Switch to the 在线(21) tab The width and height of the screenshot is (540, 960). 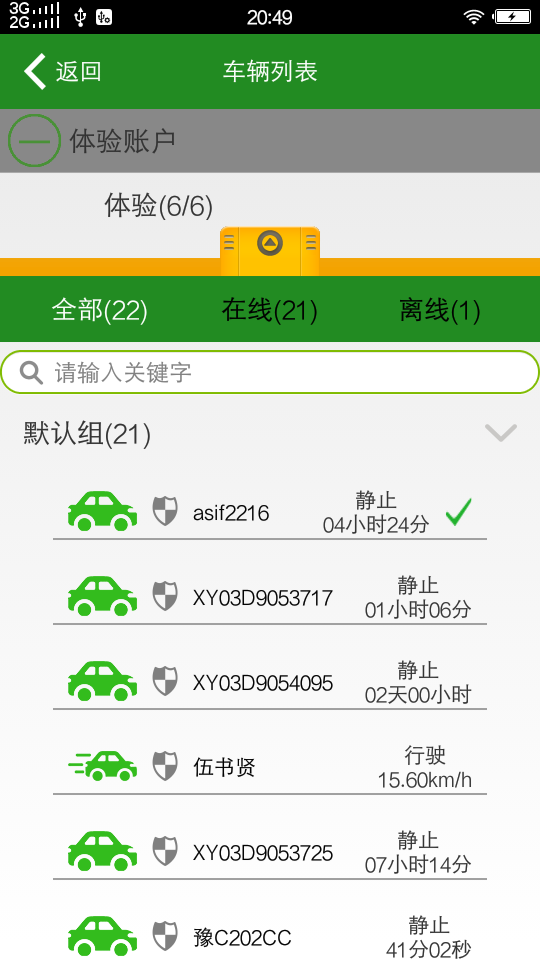click(x=269, y=310)
